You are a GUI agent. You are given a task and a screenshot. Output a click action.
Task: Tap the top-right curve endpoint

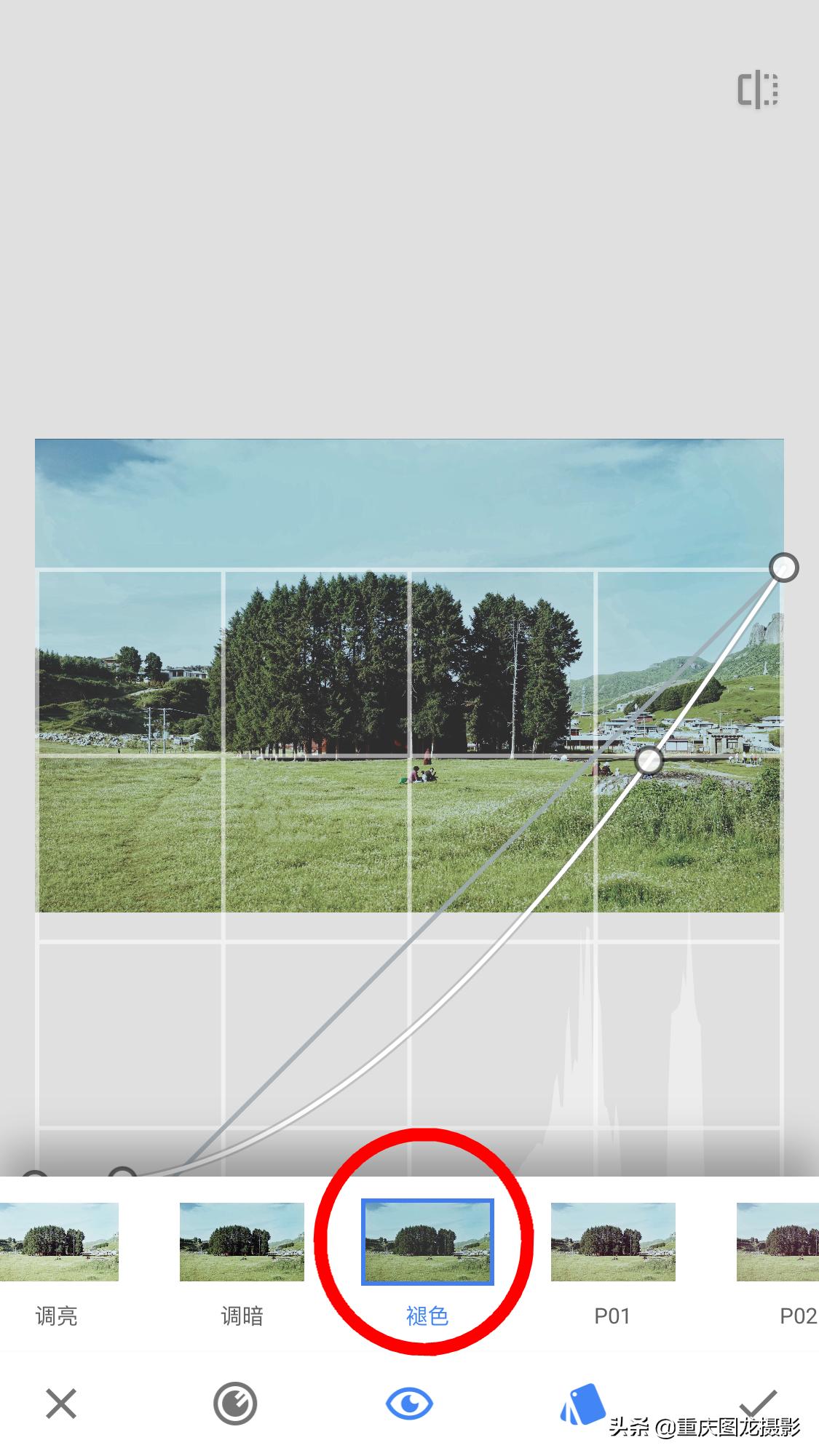[x=783, y=567]
